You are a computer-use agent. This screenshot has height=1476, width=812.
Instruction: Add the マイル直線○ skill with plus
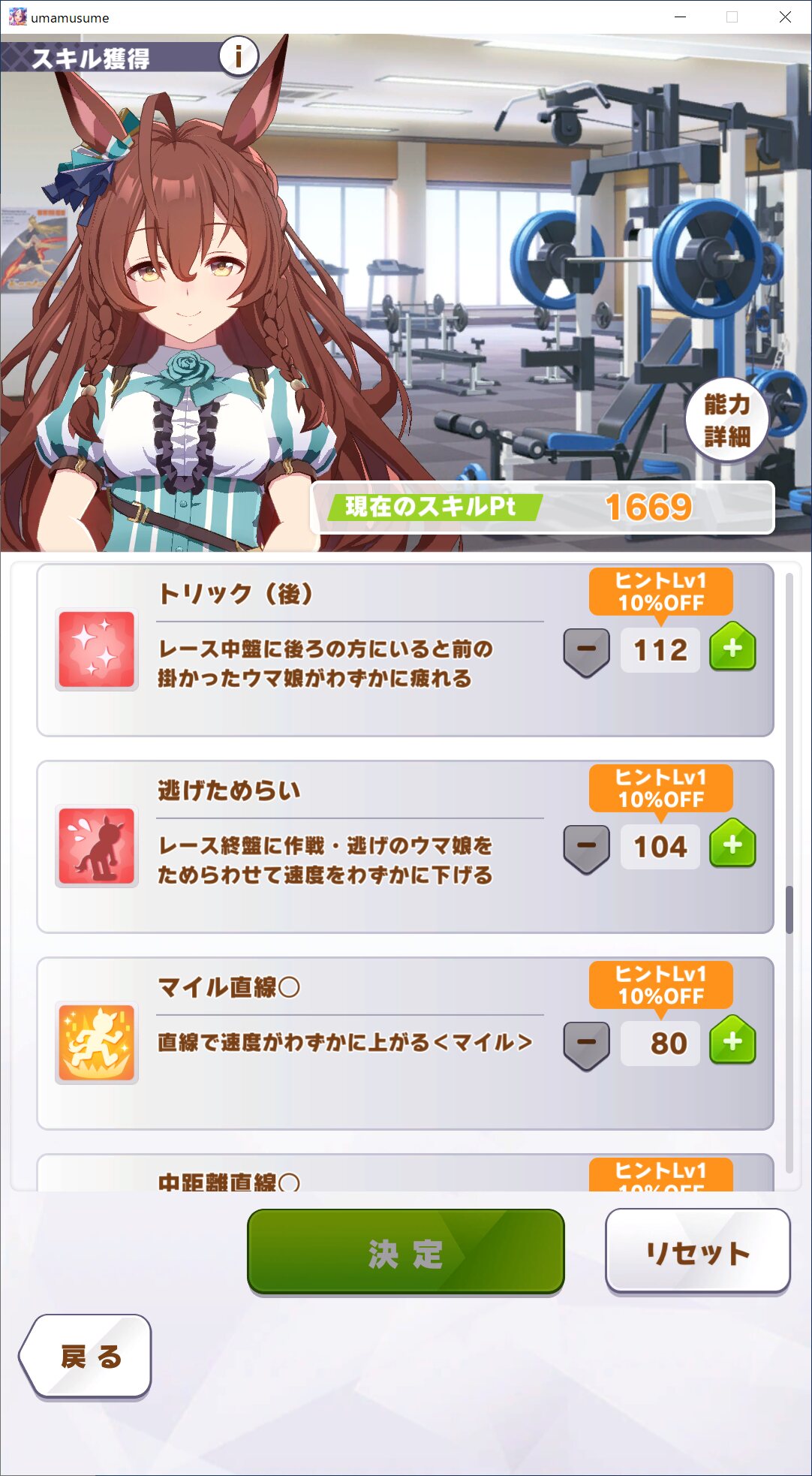732,1041
